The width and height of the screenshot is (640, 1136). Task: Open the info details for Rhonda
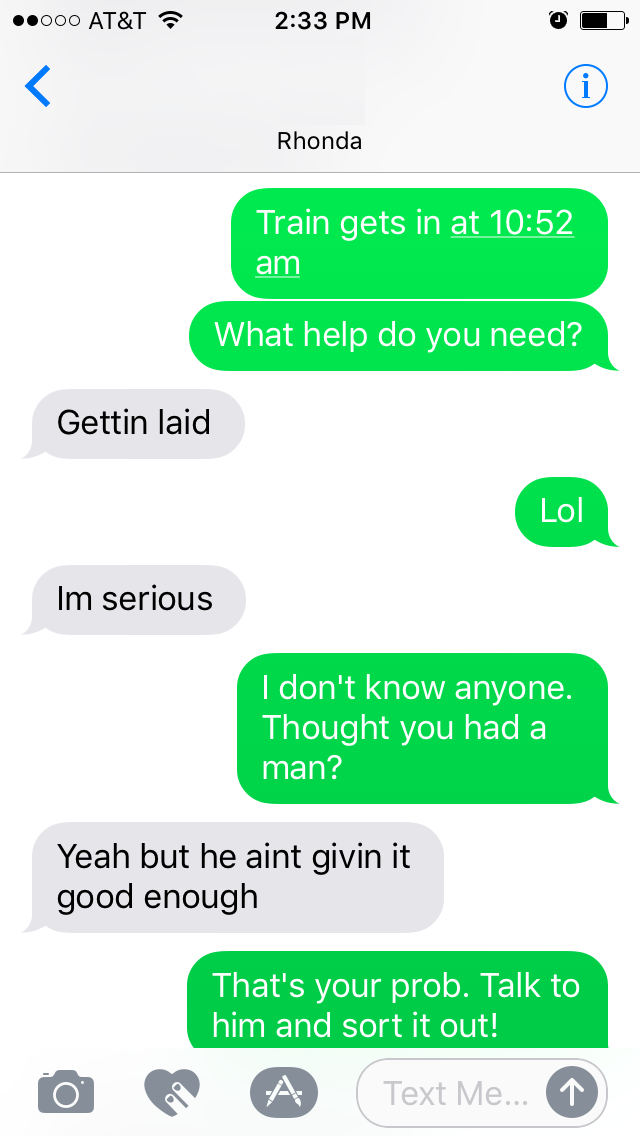coord(586,86)
